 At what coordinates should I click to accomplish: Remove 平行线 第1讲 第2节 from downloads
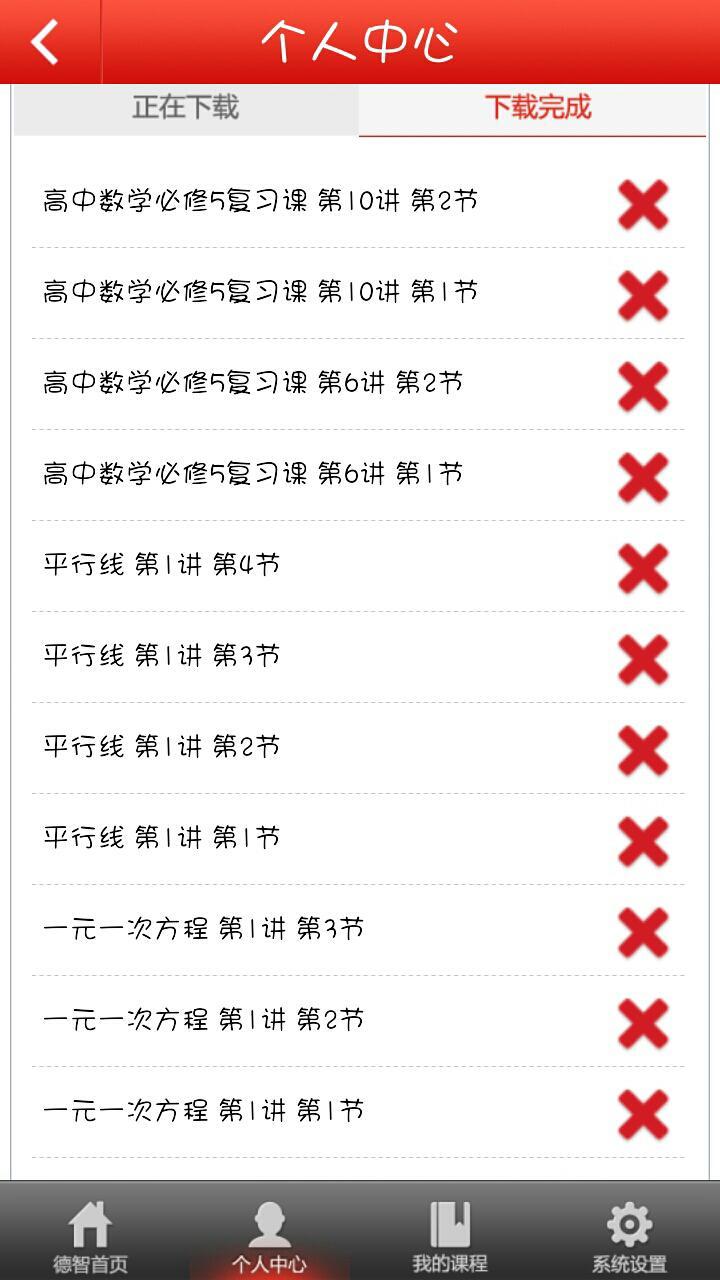(x=642, y=751)
